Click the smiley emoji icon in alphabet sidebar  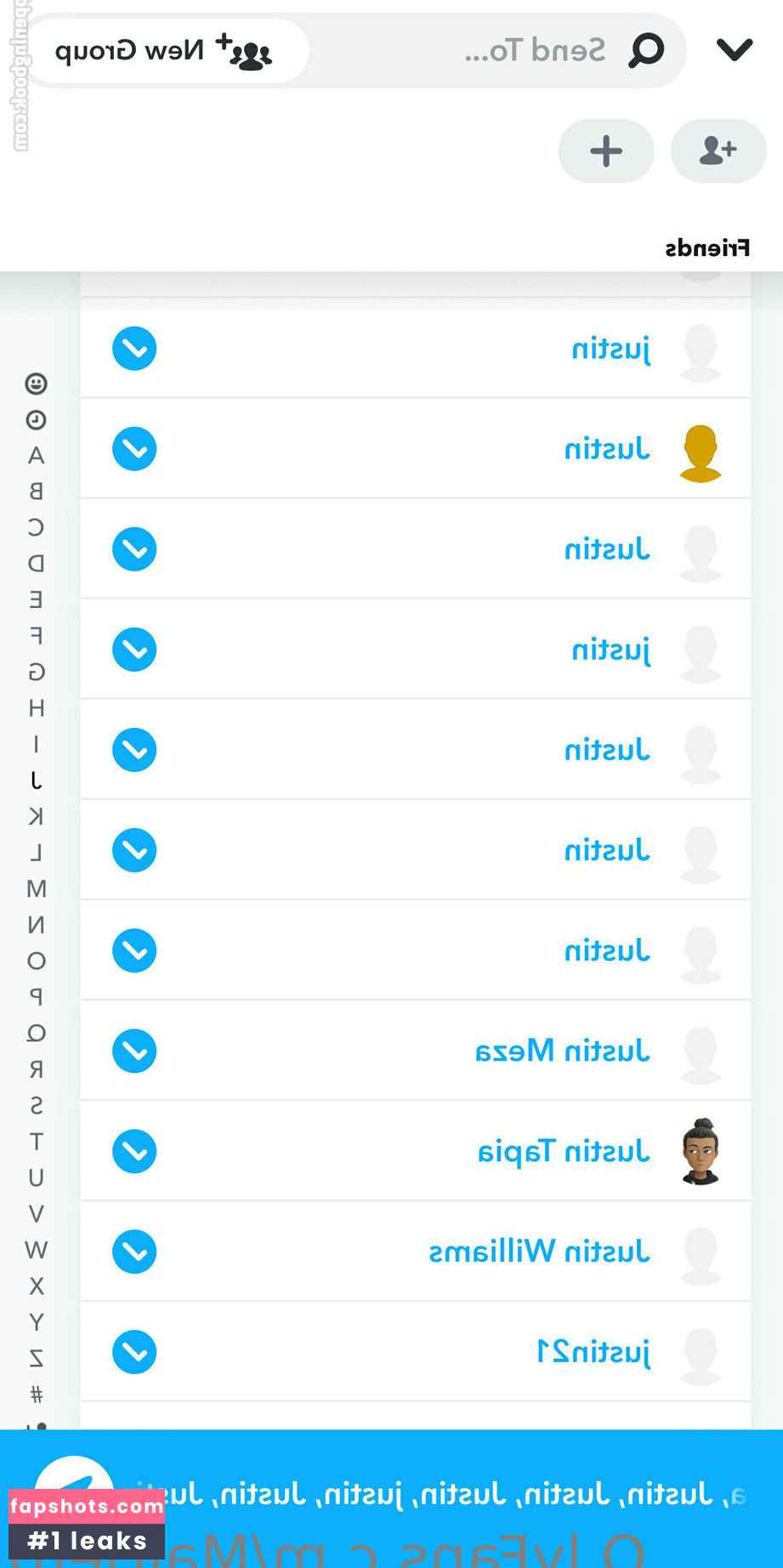coord(36,383)
